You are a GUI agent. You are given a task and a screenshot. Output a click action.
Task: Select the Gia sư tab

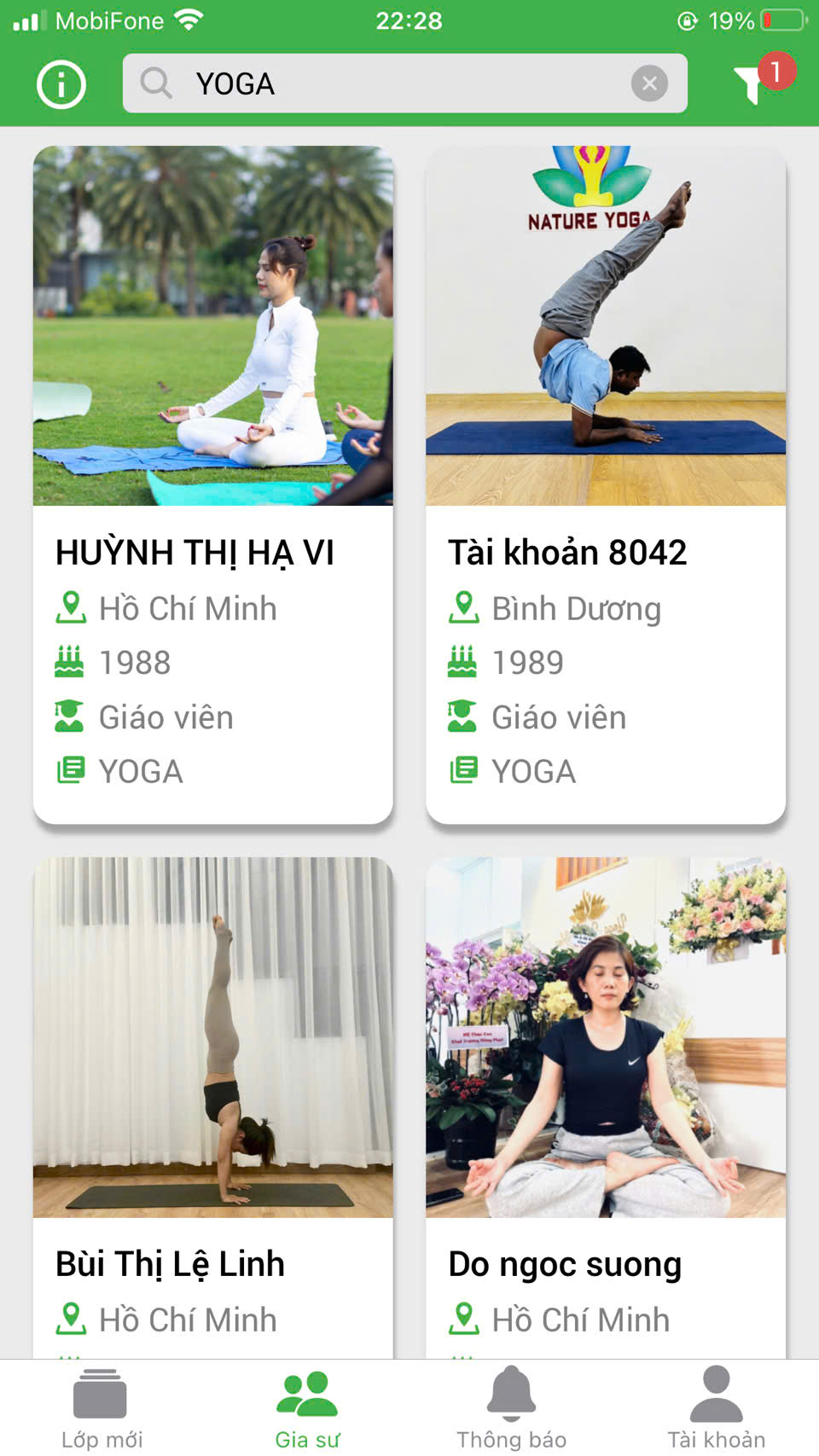(x=307, y=1407)
